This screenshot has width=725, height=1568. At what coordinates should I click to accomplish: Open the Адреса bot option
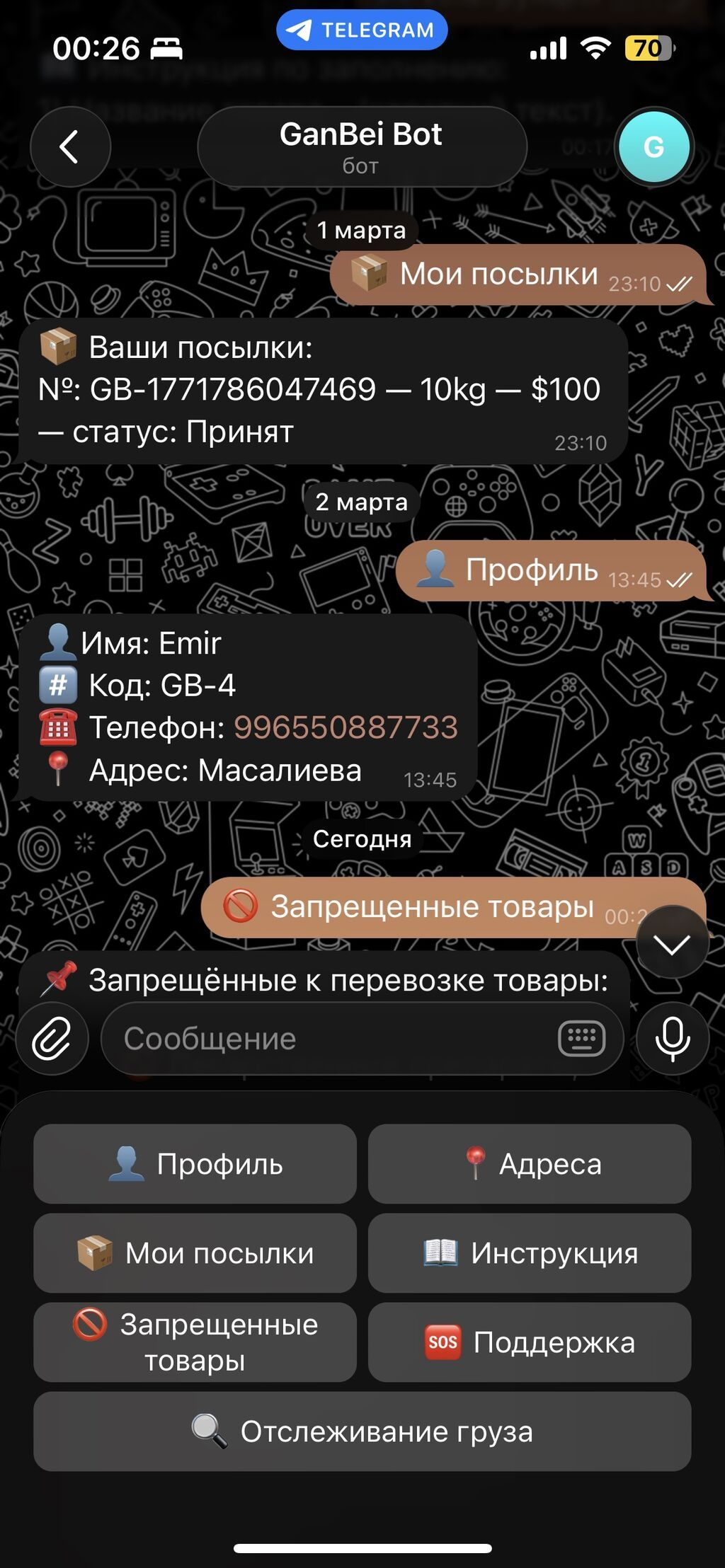pyautogui.click(x=530, y=1164)
